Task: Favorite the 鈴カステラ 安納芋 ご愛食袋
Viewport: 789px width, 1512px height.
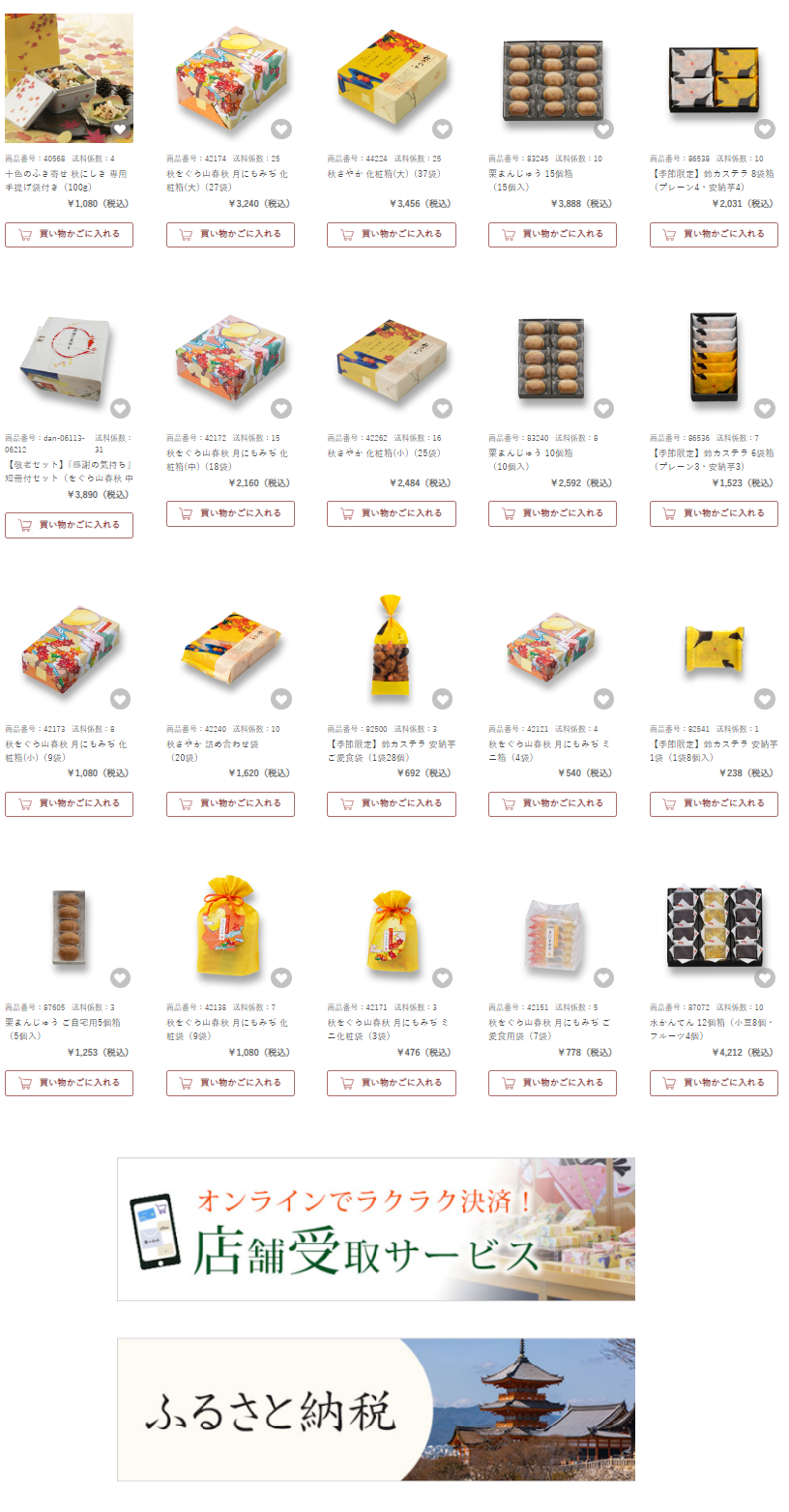Action: (442, 699)
